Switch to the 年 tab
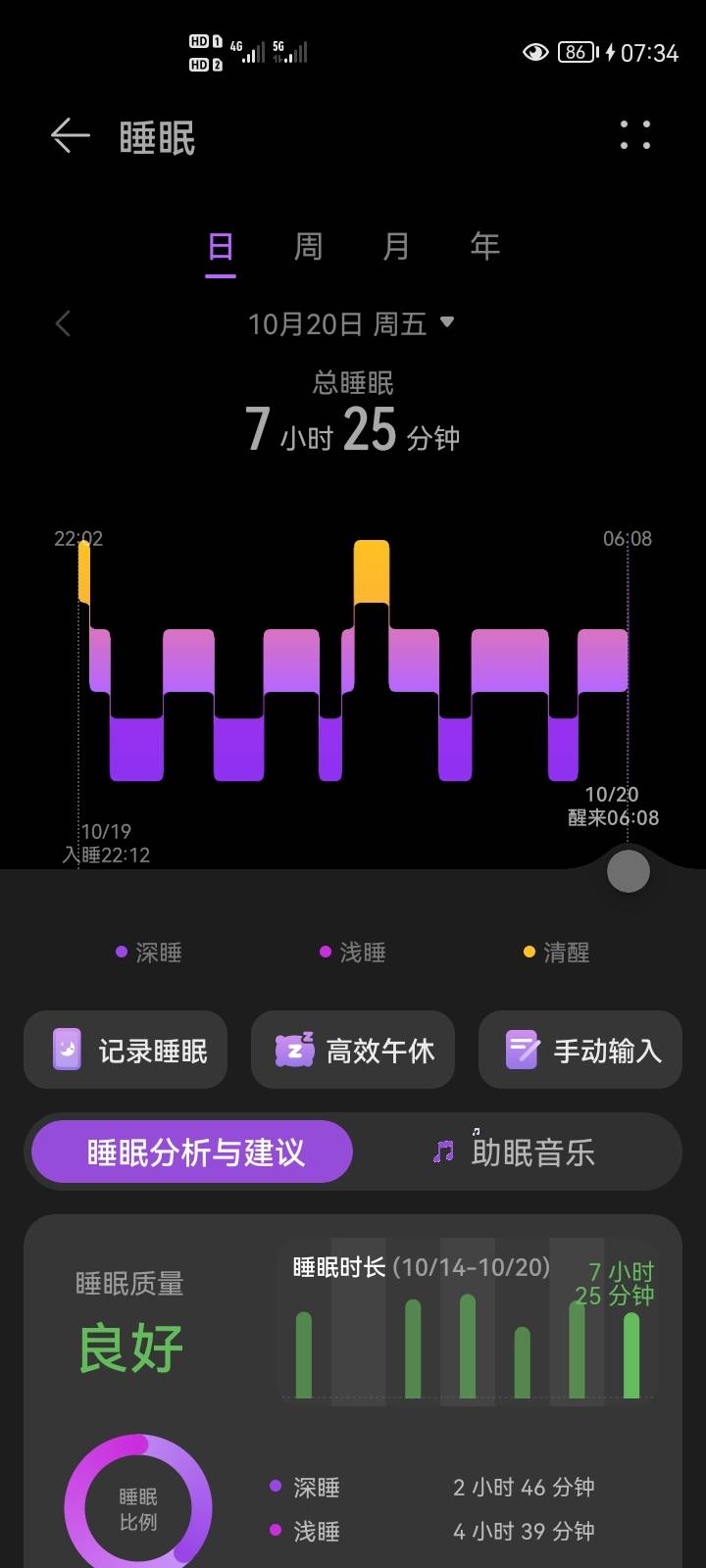This screenshot has width=706, height=1568. (483, 247)
